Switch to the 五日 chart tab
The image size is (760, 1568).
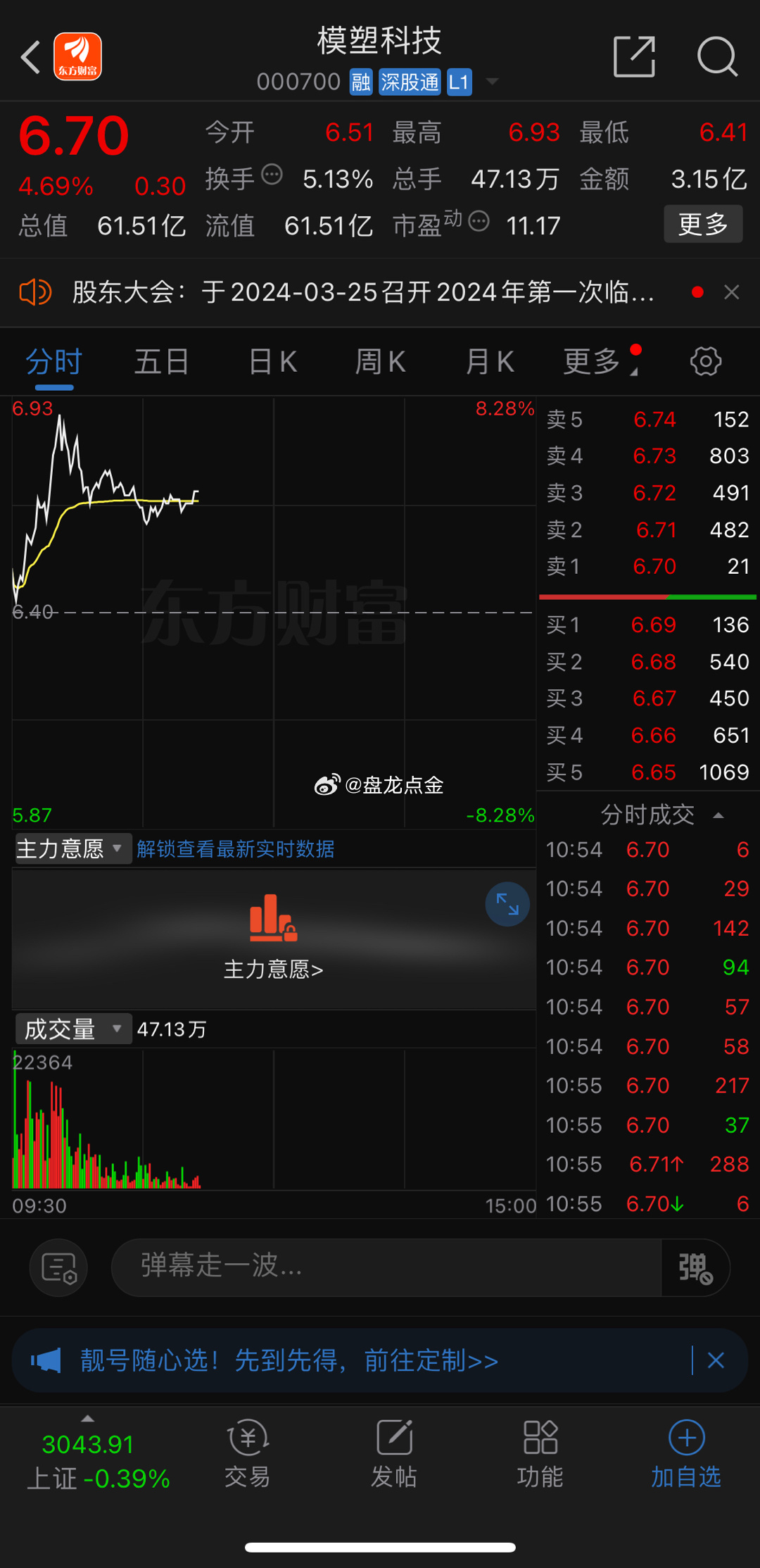tap(162, 362)
